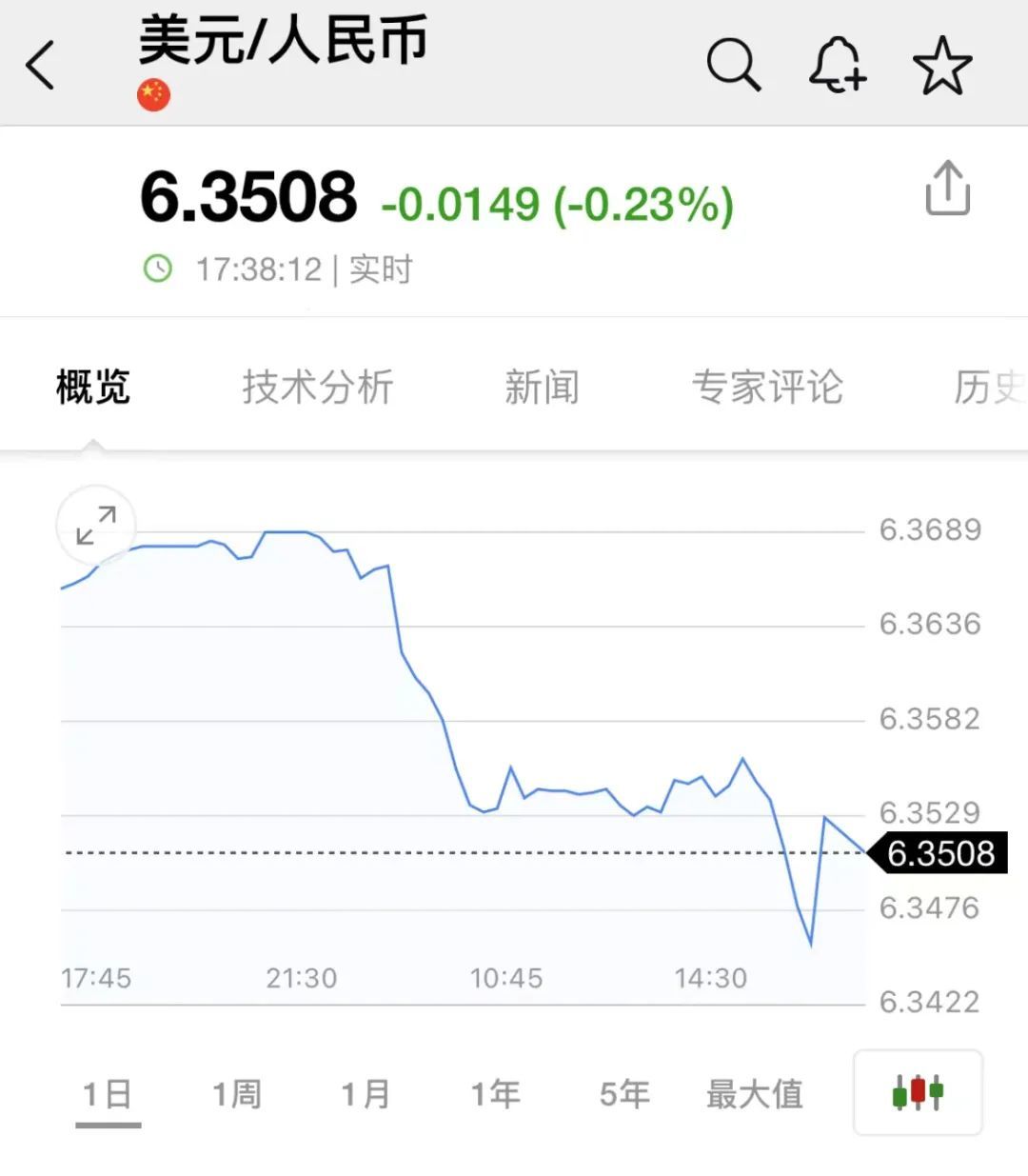Switch chart to candlestick view
Viewport: 1028px width, 1176px height.
pos(918,1093)
